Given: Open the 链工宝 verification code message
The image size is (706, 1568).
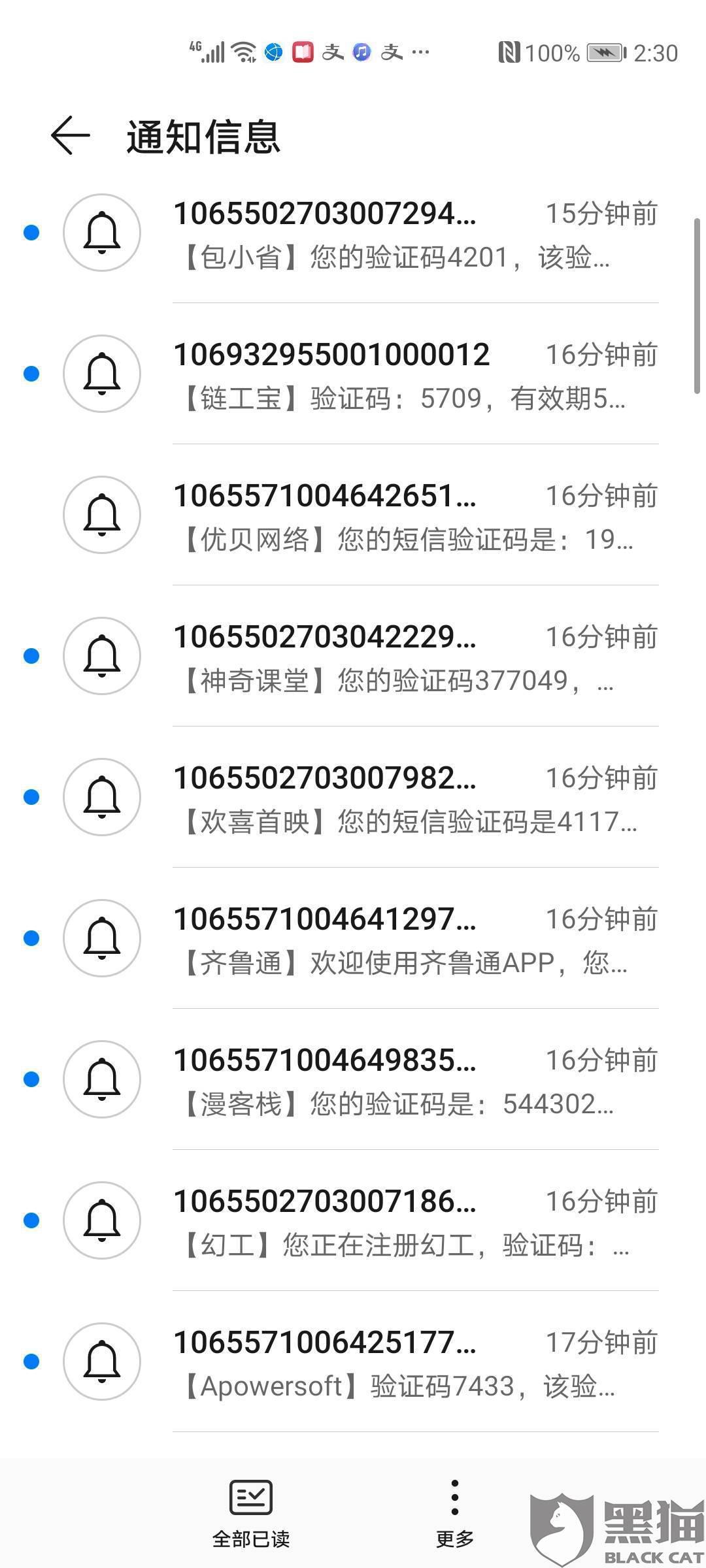Looking at the screenshot, I should point(392,375).
